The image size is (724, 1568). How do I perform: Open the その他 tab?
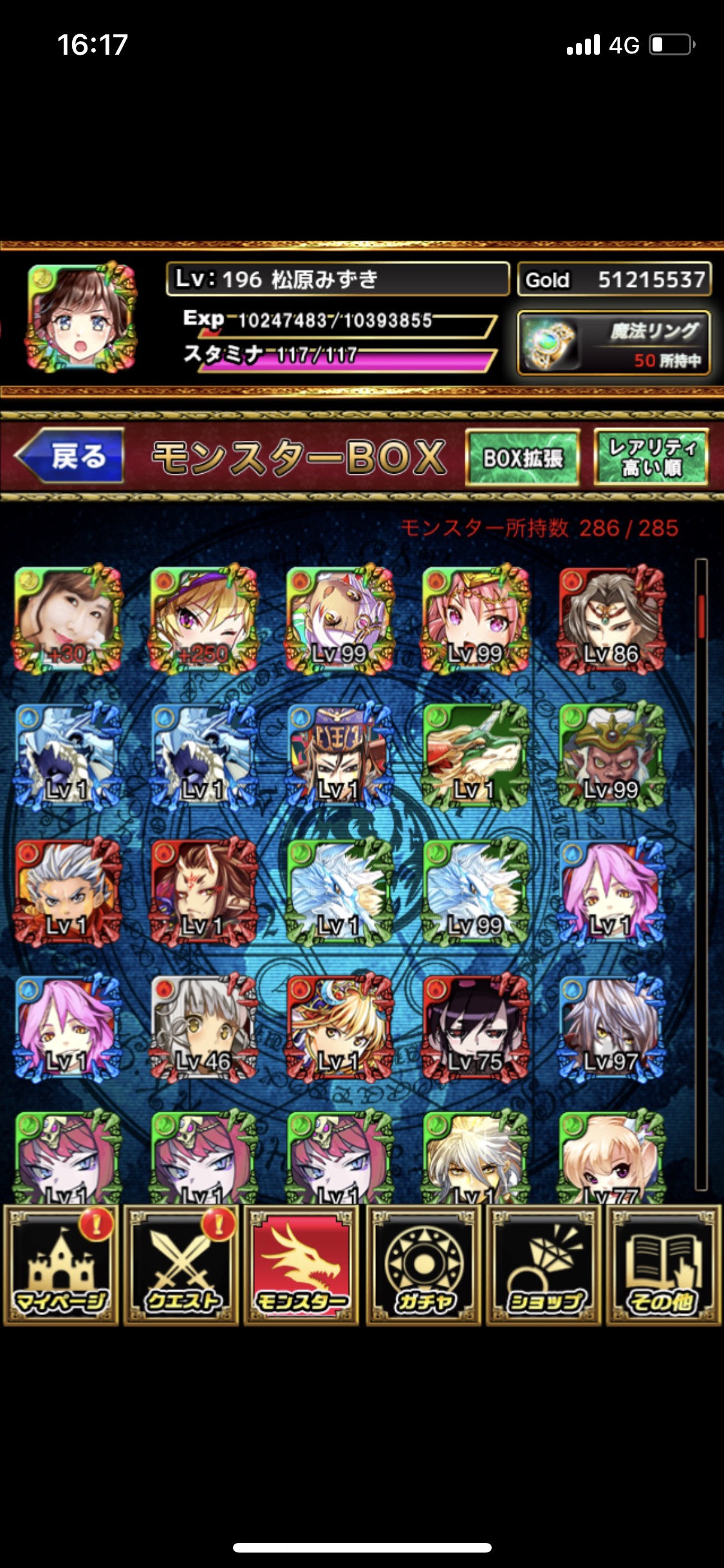pos(663,1265)
